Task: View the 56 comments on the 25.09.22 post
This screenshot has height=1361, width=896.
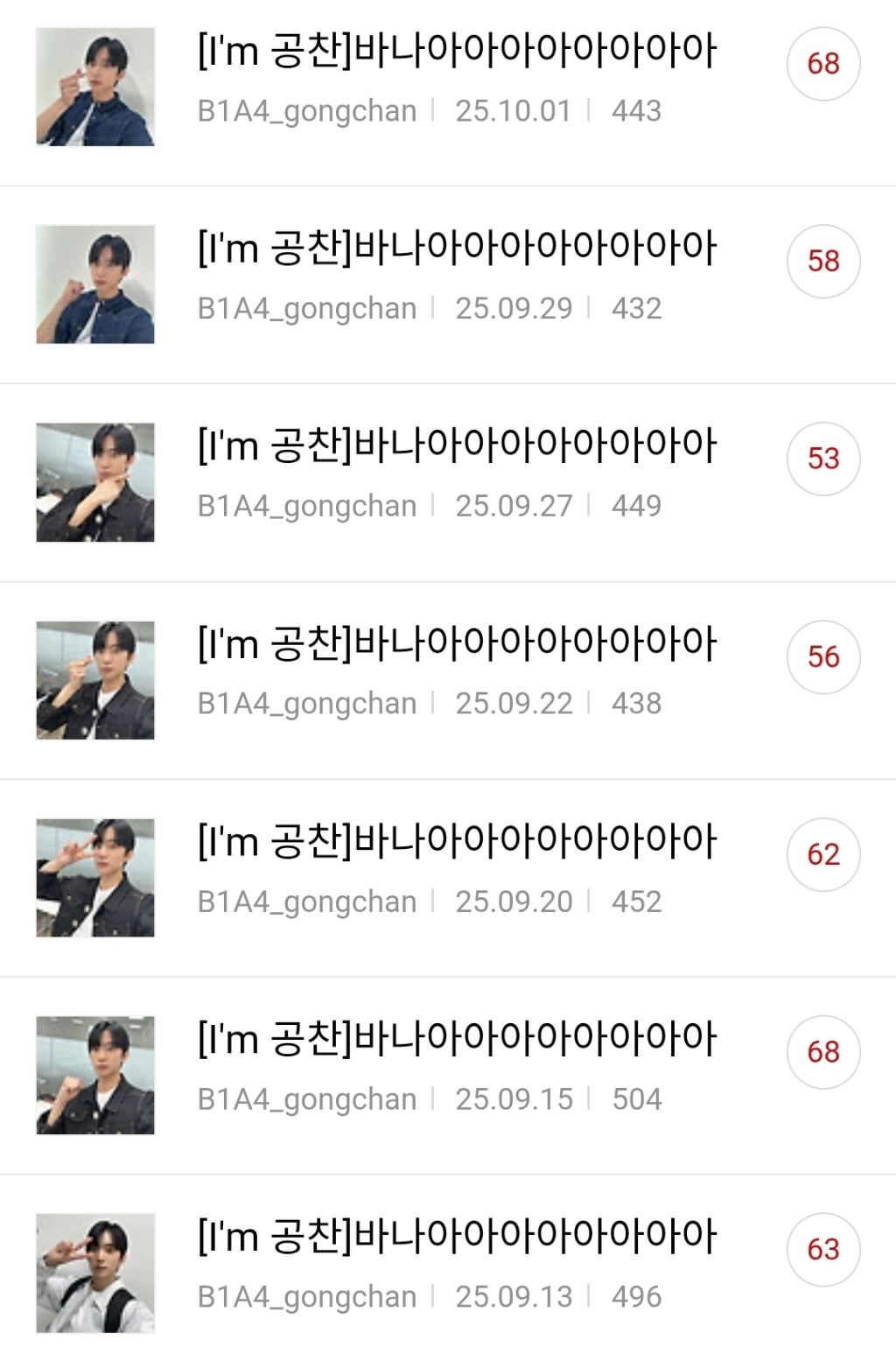Action: click(823, 656)
